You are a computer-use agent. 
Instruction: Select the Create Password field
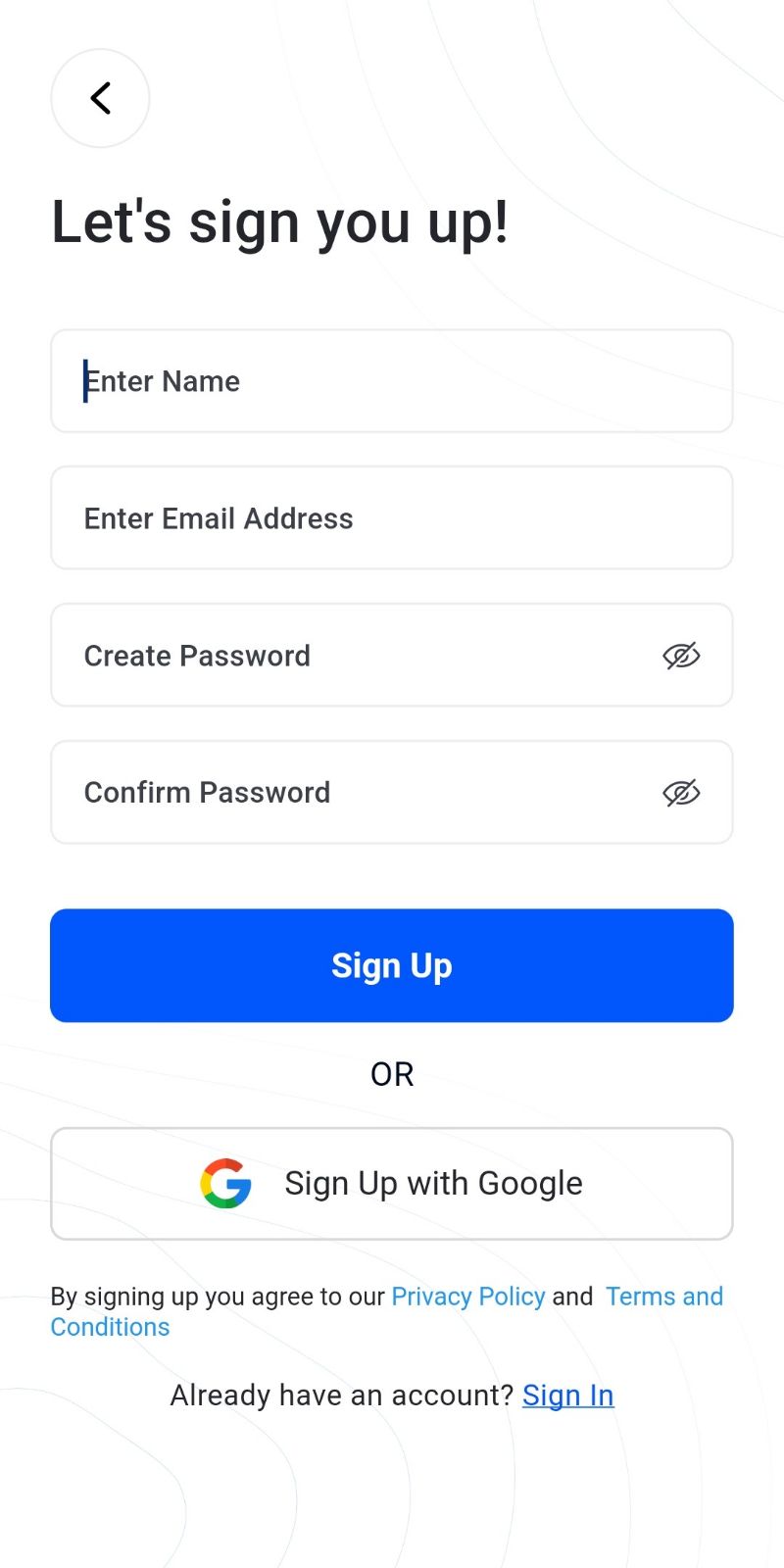click(x=392, y=656)
